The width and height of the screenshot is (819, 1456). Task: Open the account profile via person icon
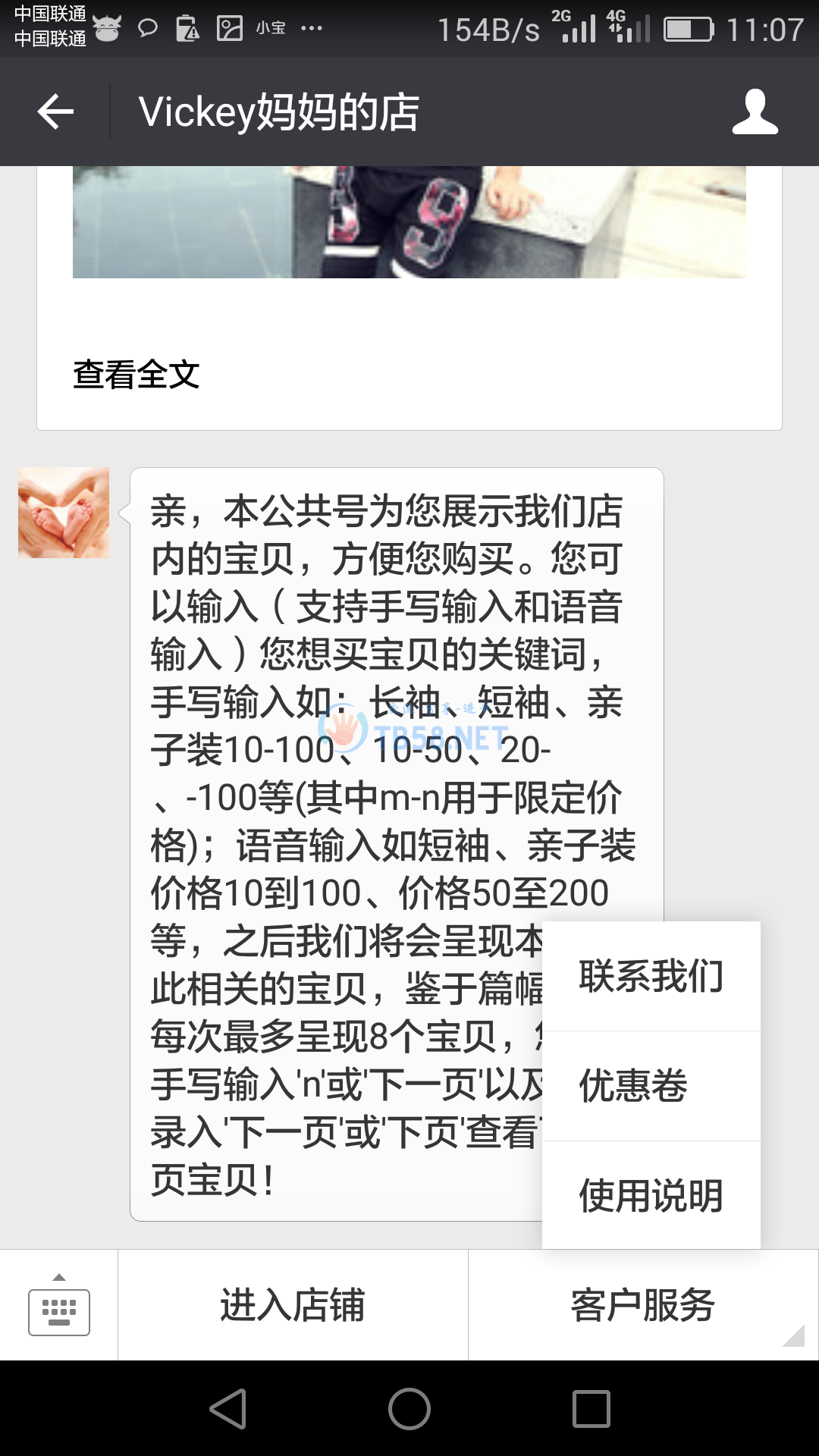tap(755, 111)
